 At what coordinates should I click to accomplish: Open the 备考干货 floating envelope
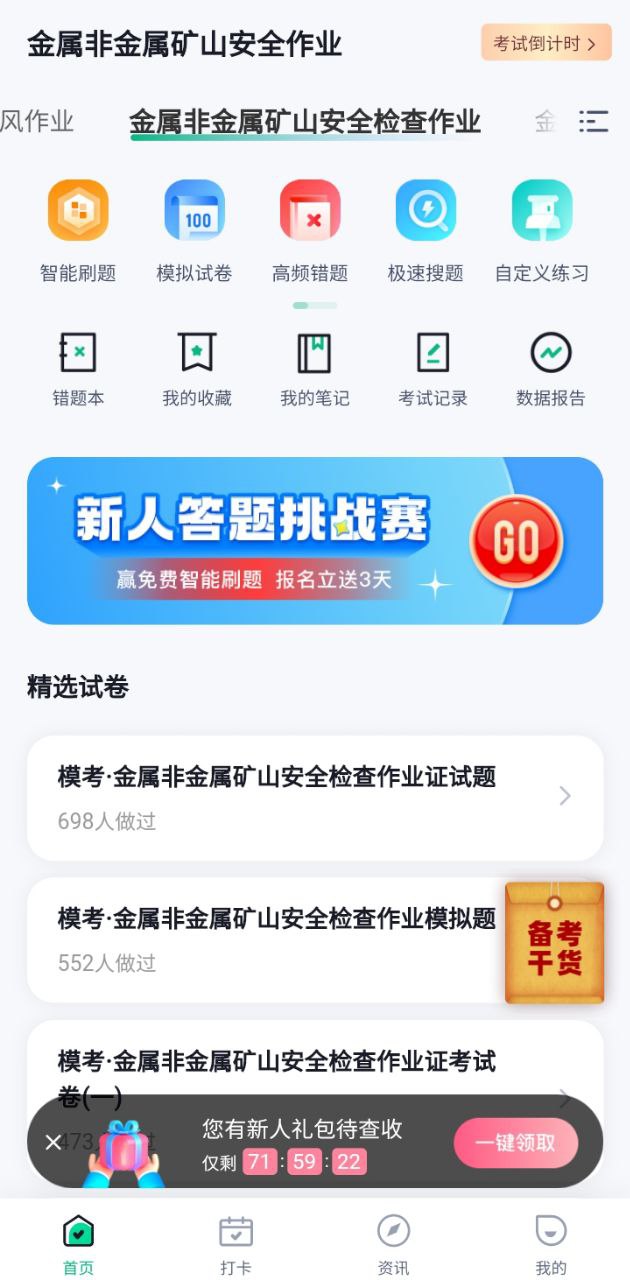[555, 942]
